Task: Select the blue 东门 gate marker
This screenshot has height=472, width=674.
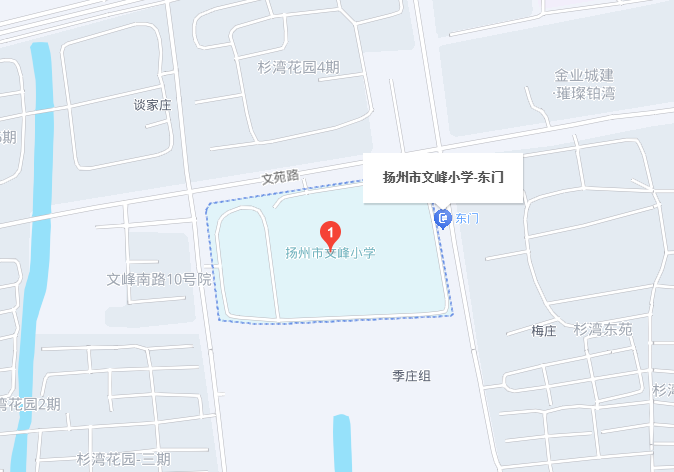Action: (443, 217)
